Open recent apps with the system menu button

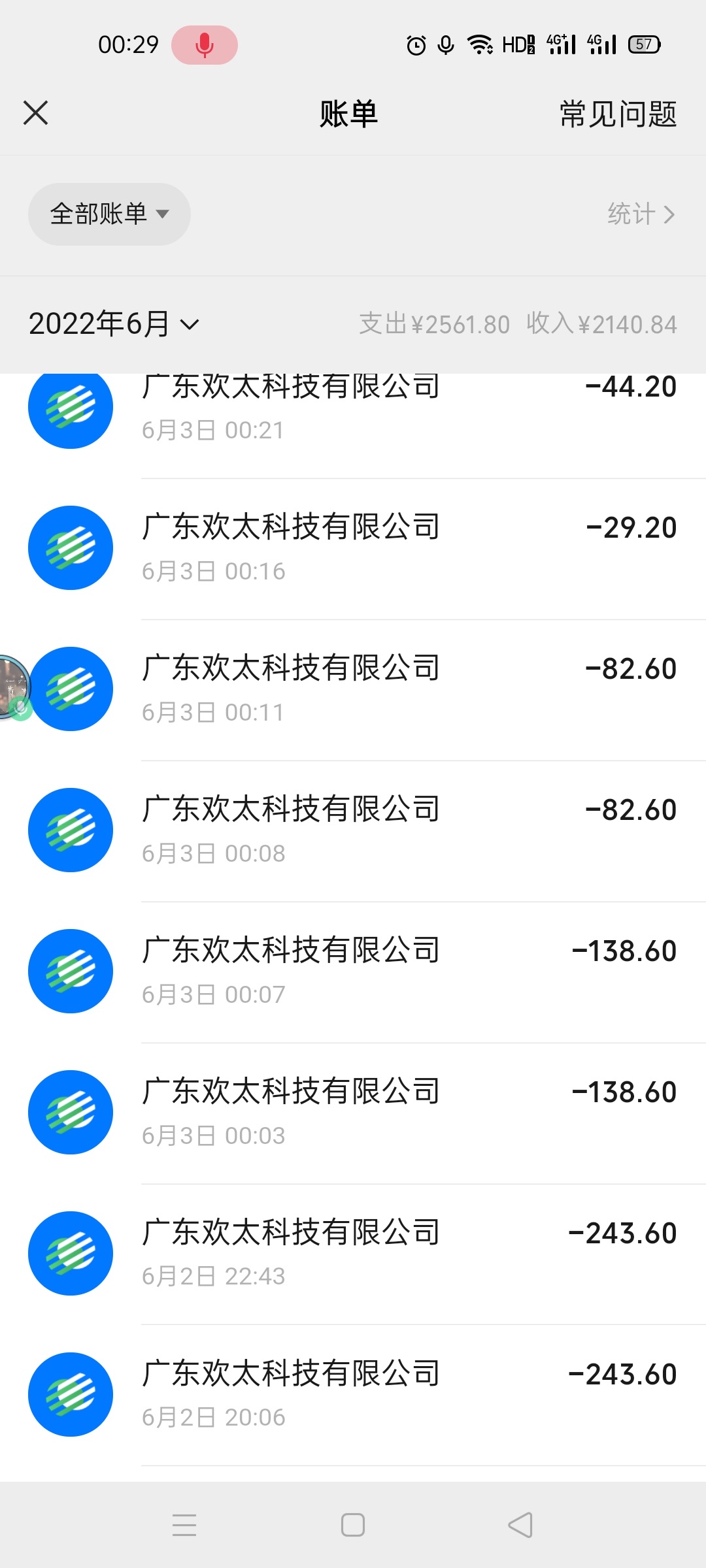pyautogui.click(x=184, y=1526)
